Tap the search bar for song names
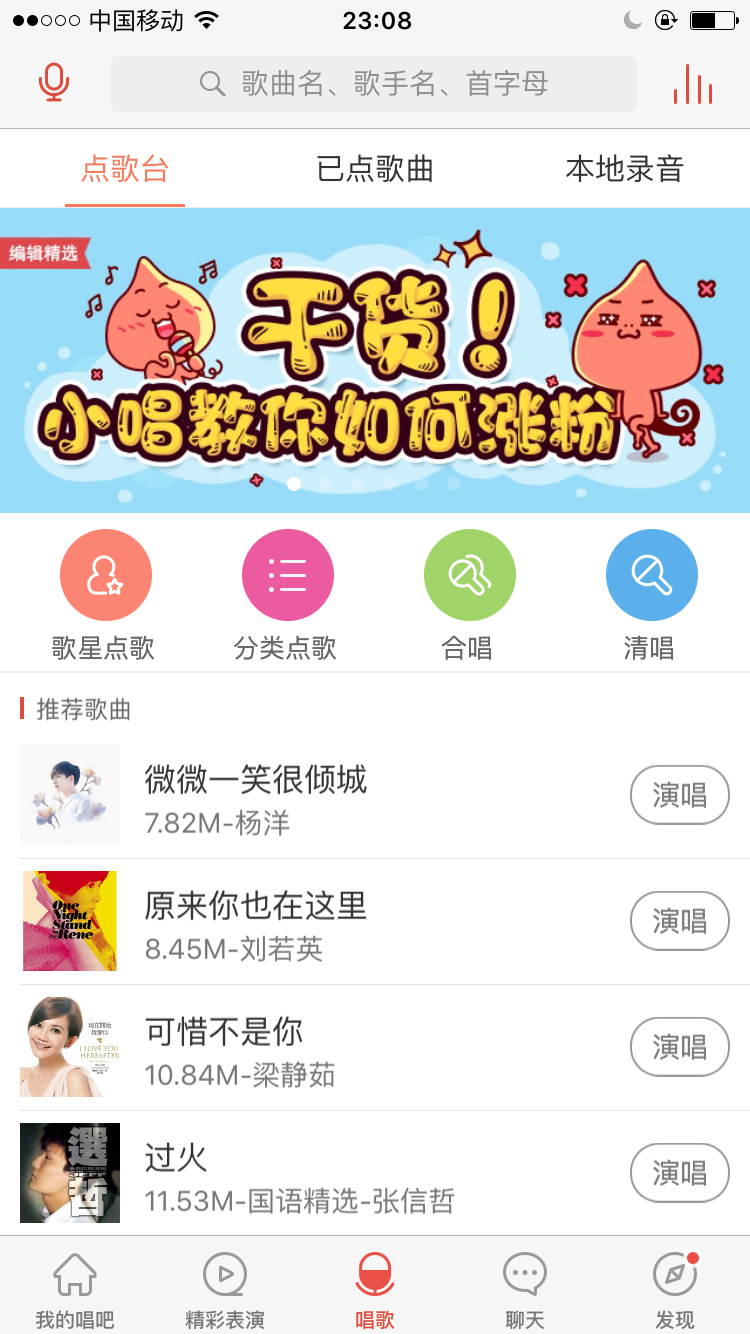750x1334 pixels. [x=374, y=84]
